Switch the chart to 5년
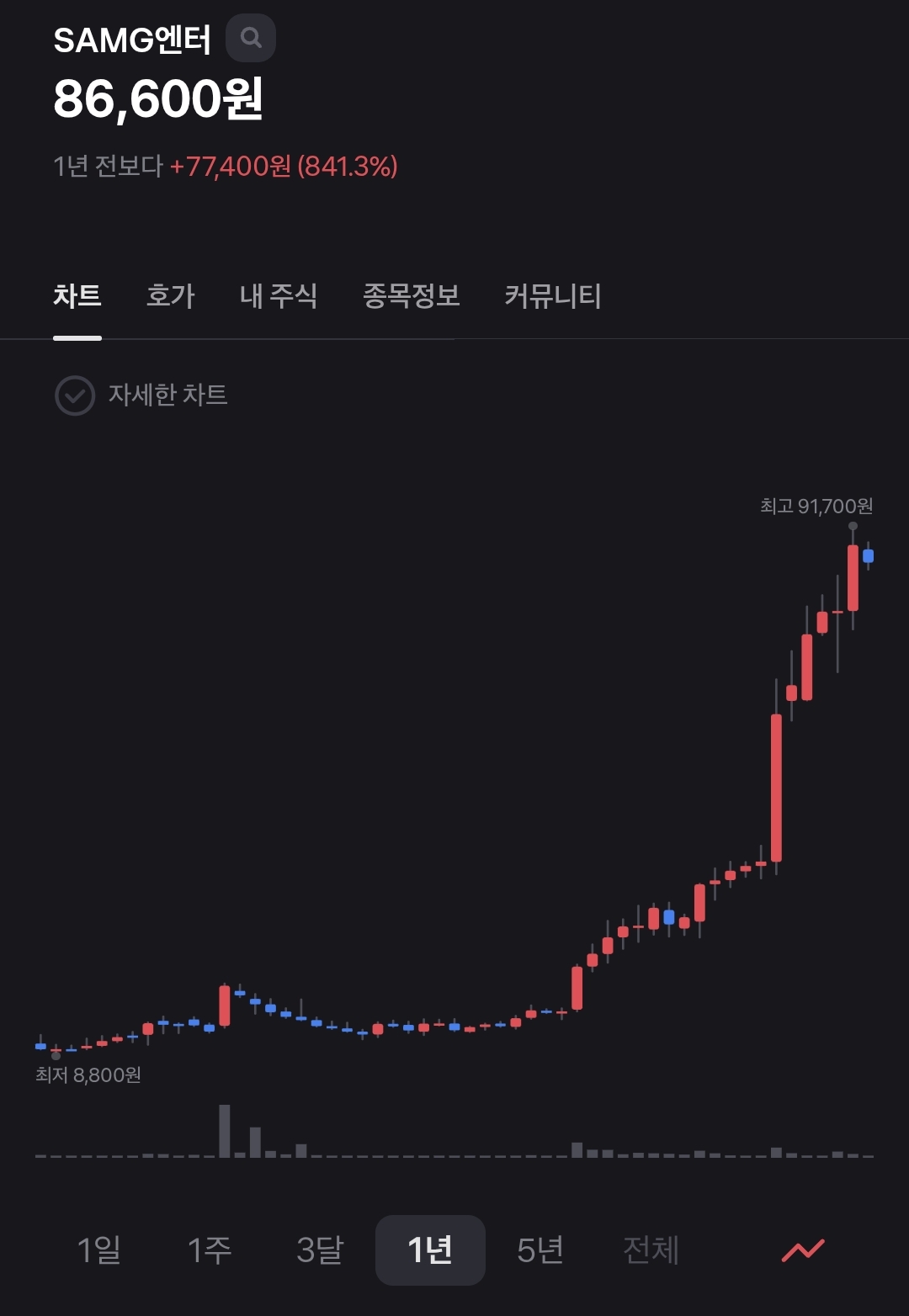Screen dimensions: 909x1316 point(540,1250)
